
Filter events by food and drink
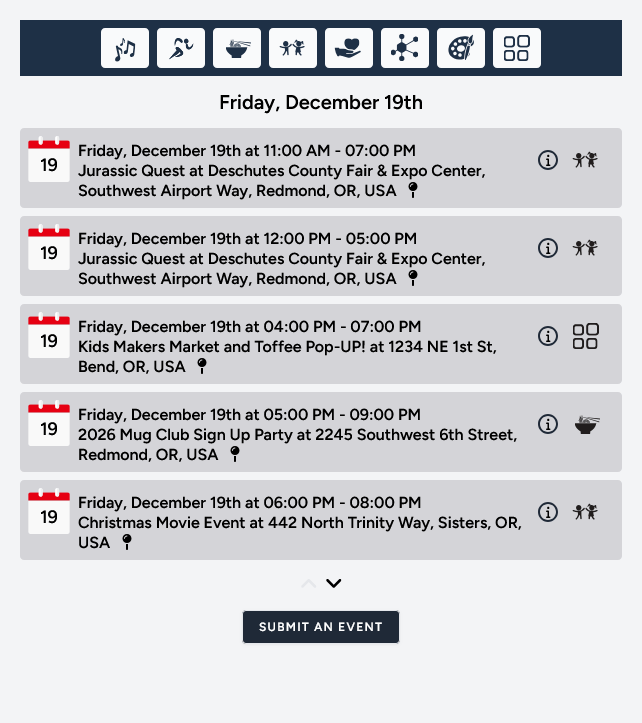click(237, 48)
